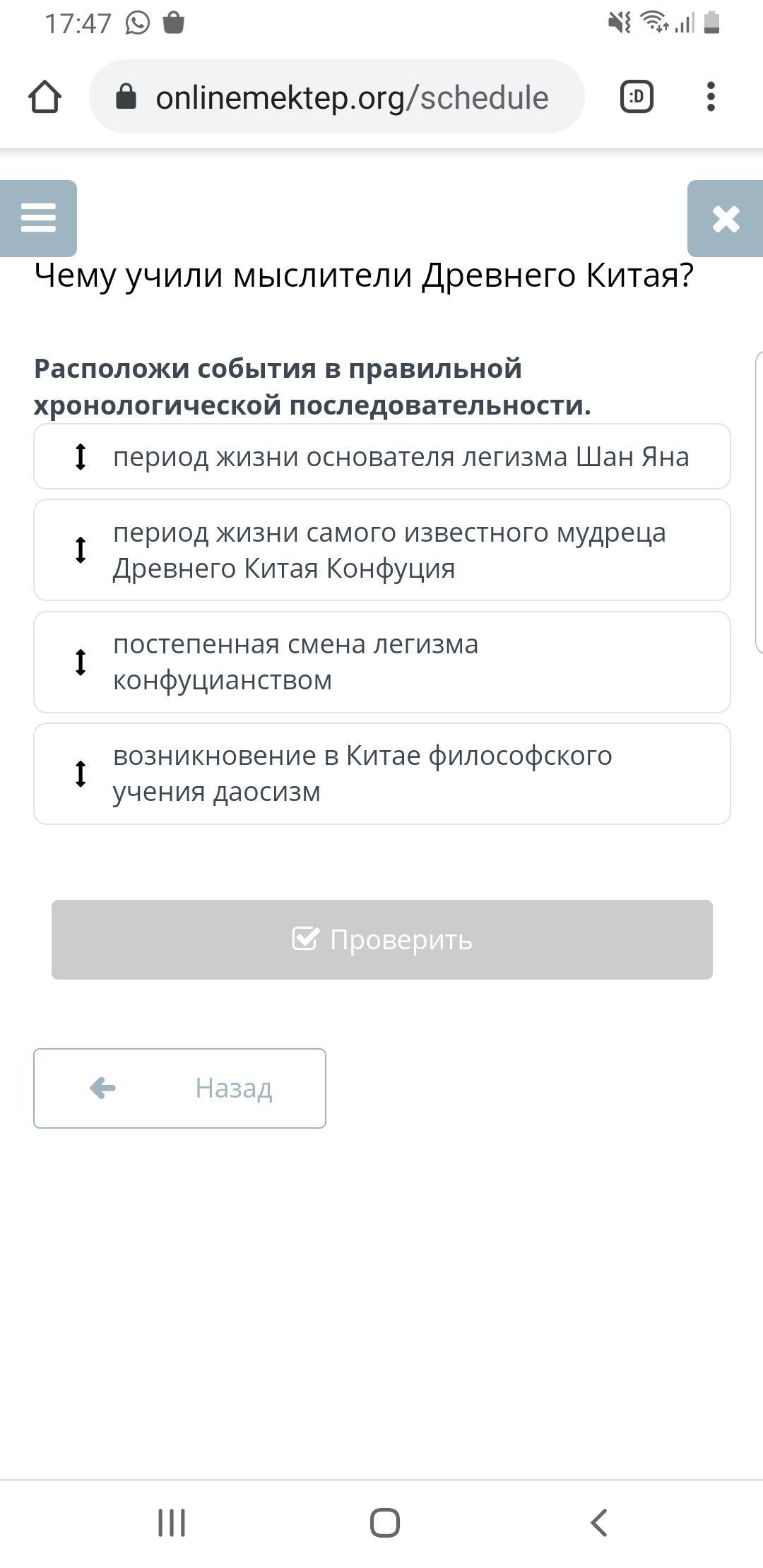
Task: Tap the browser home icon
Action: (x=45, y=97)
